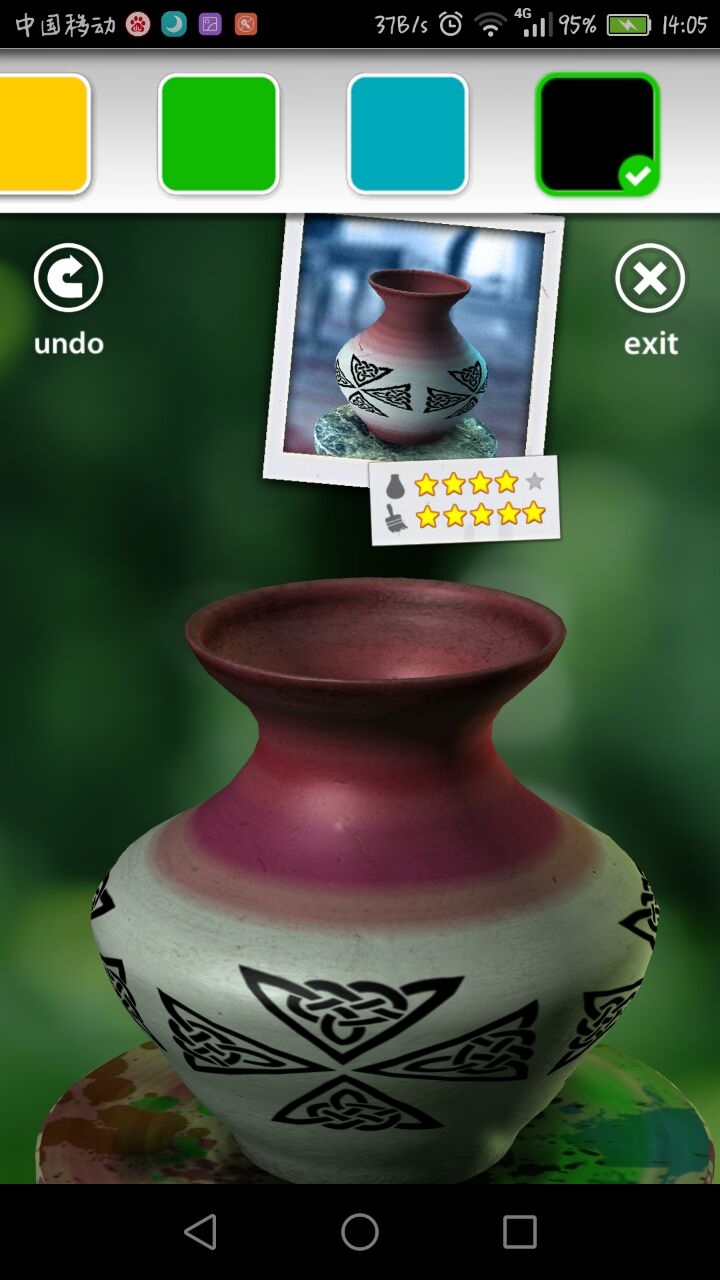Screen dimensions: 720x1280
Task: Pick the teal blue color swatch
Action: click(x=408, y=133)
